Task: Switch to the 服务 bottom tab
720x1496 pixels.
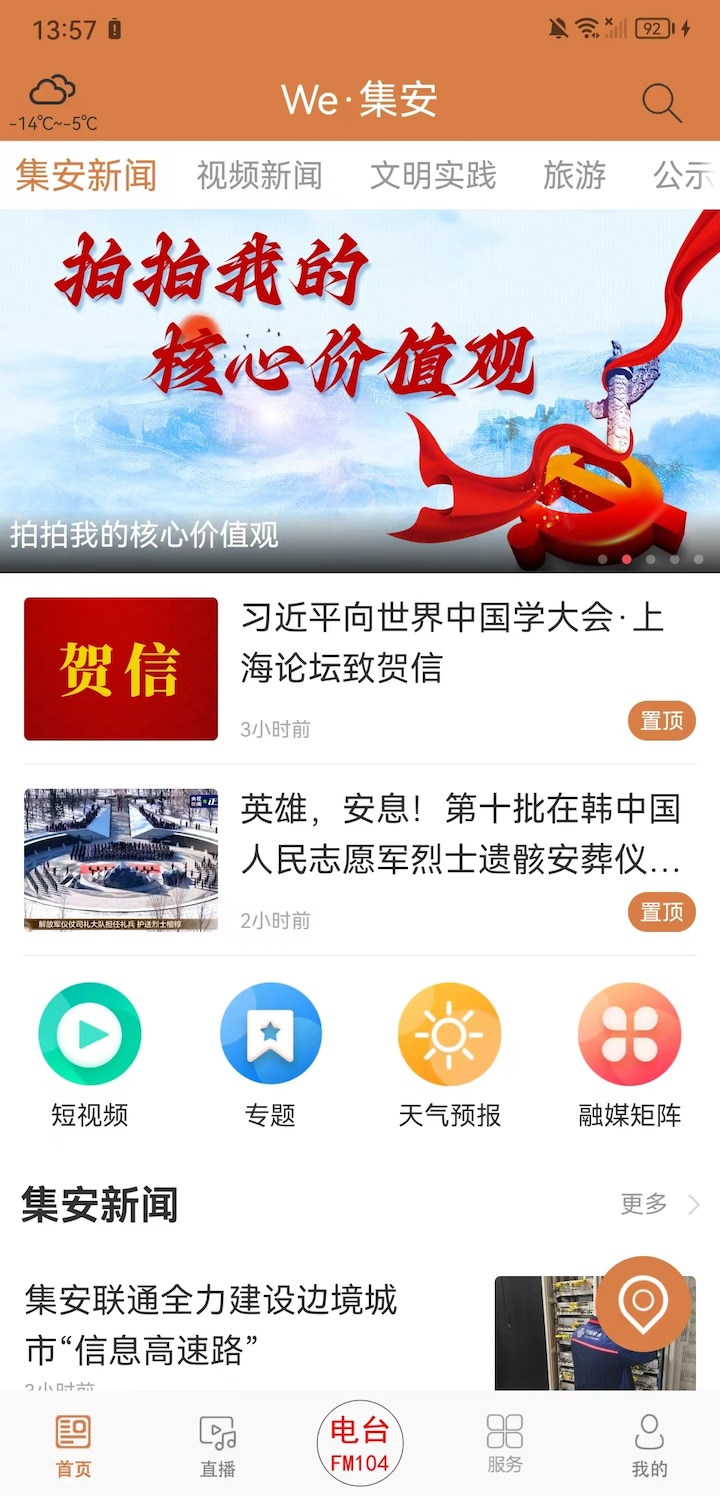Action: pos(505,1444)
